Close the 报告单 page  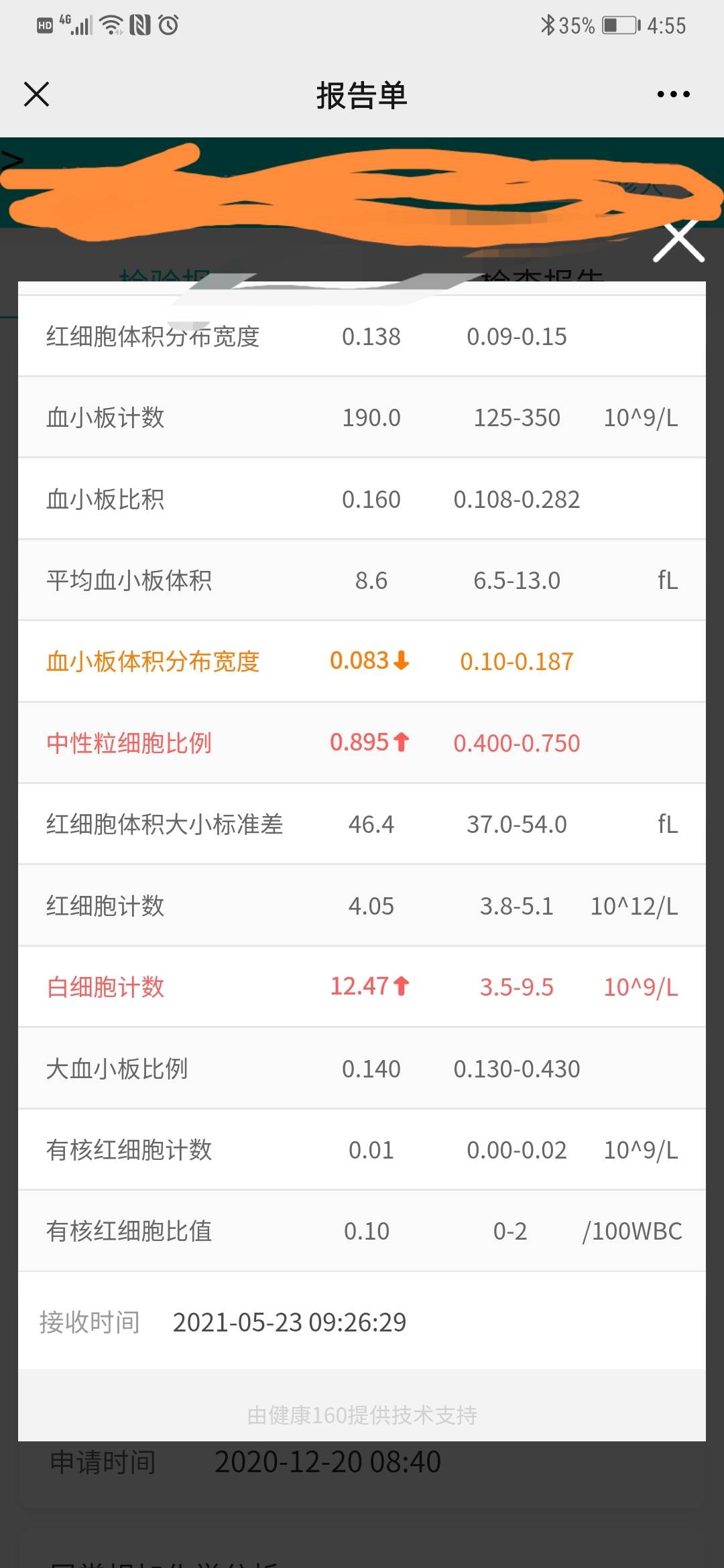point(37,95)
